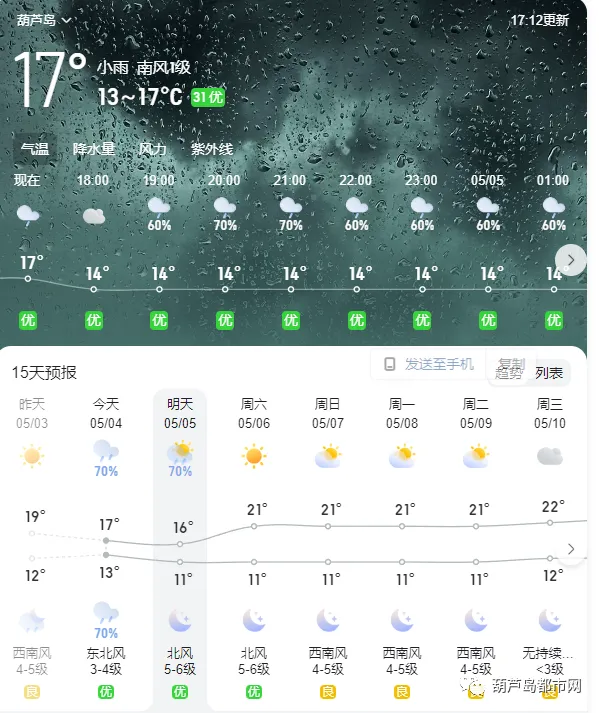Switch to the 紫外线 tab
The height and width of the screenshot is (713, 601).
(x=211, y=149)
